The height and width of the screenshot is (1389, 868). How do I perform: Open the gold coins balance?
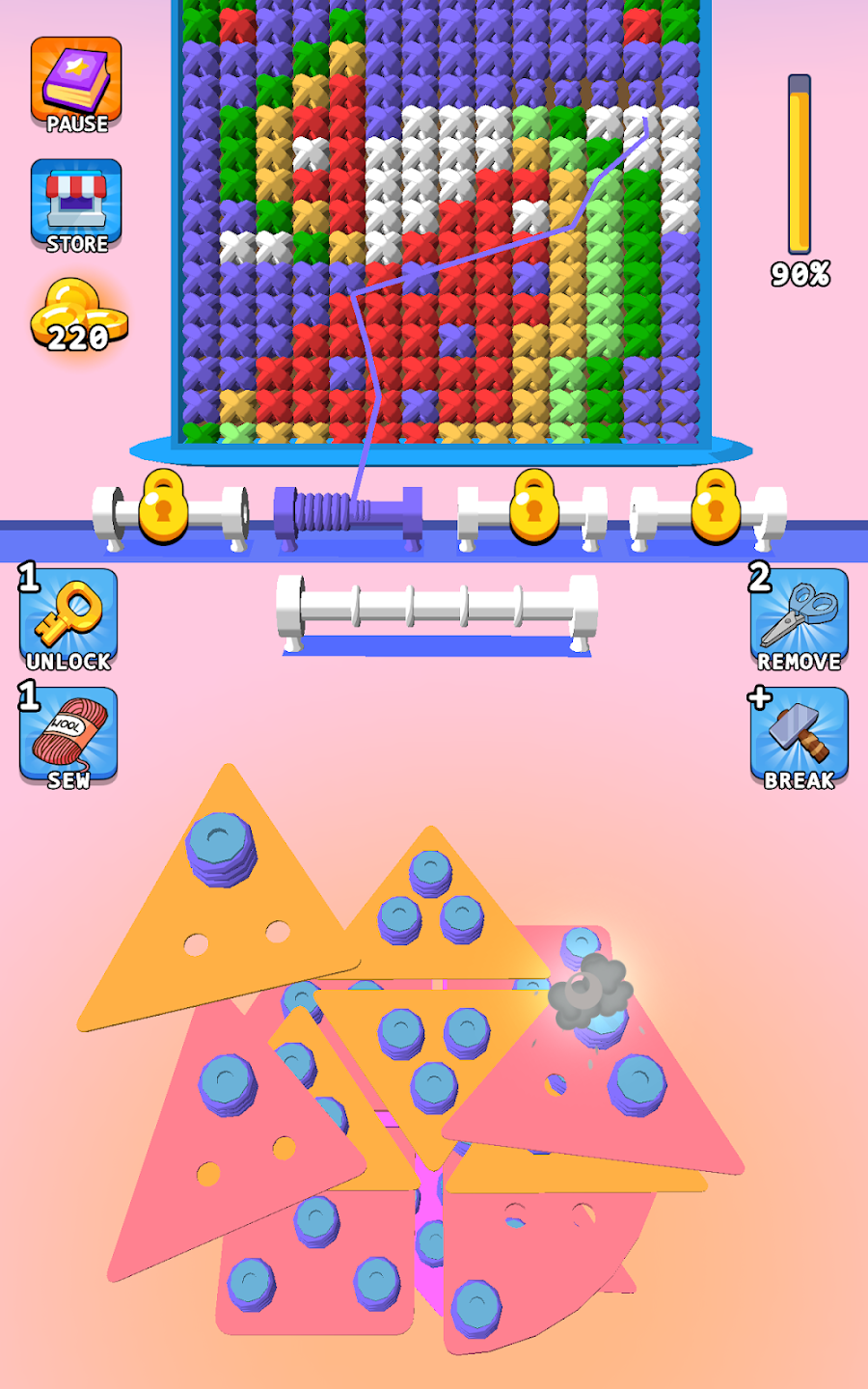coord(79,316)
